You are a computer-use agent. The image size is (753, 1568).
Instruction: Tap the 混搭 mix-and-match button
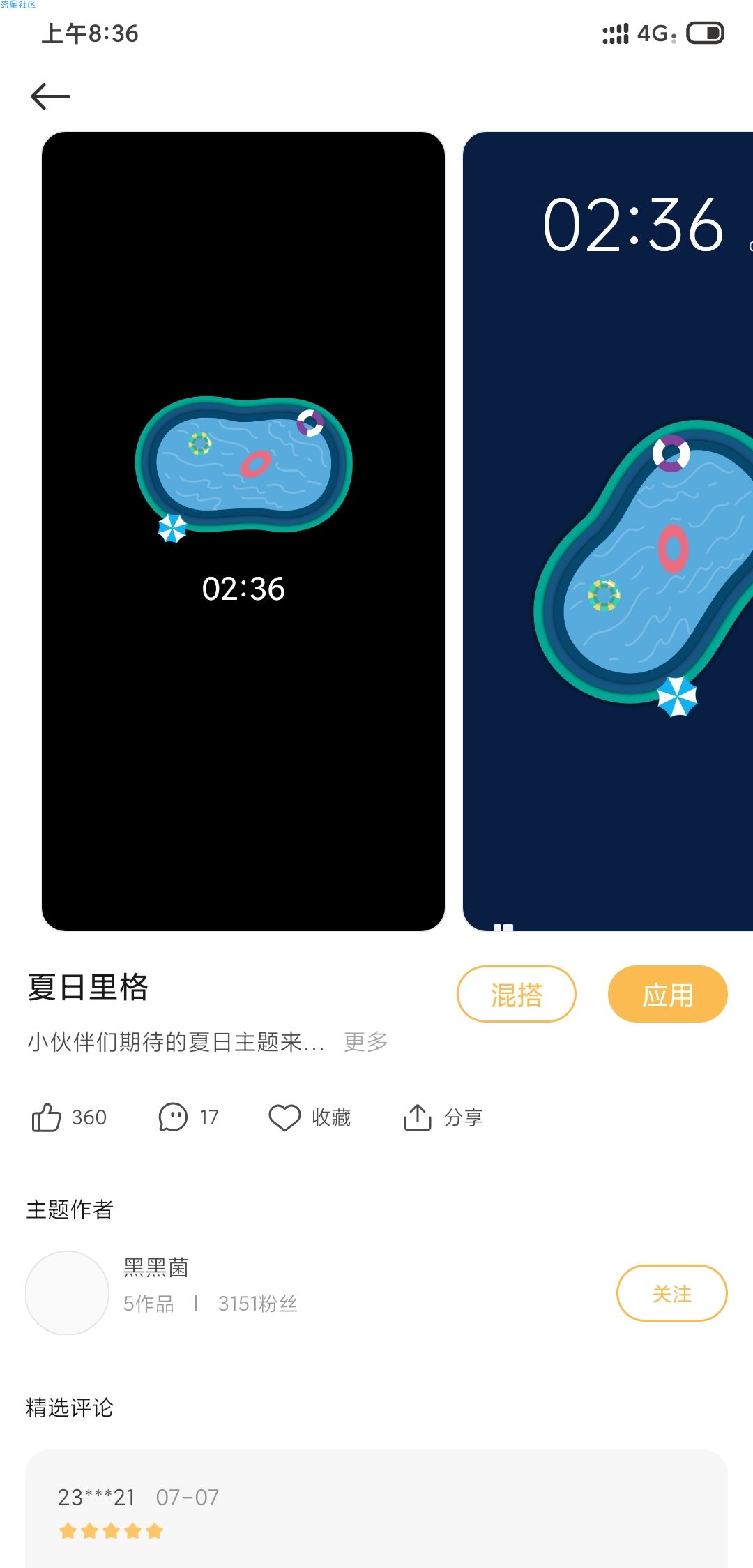point(516,994)
